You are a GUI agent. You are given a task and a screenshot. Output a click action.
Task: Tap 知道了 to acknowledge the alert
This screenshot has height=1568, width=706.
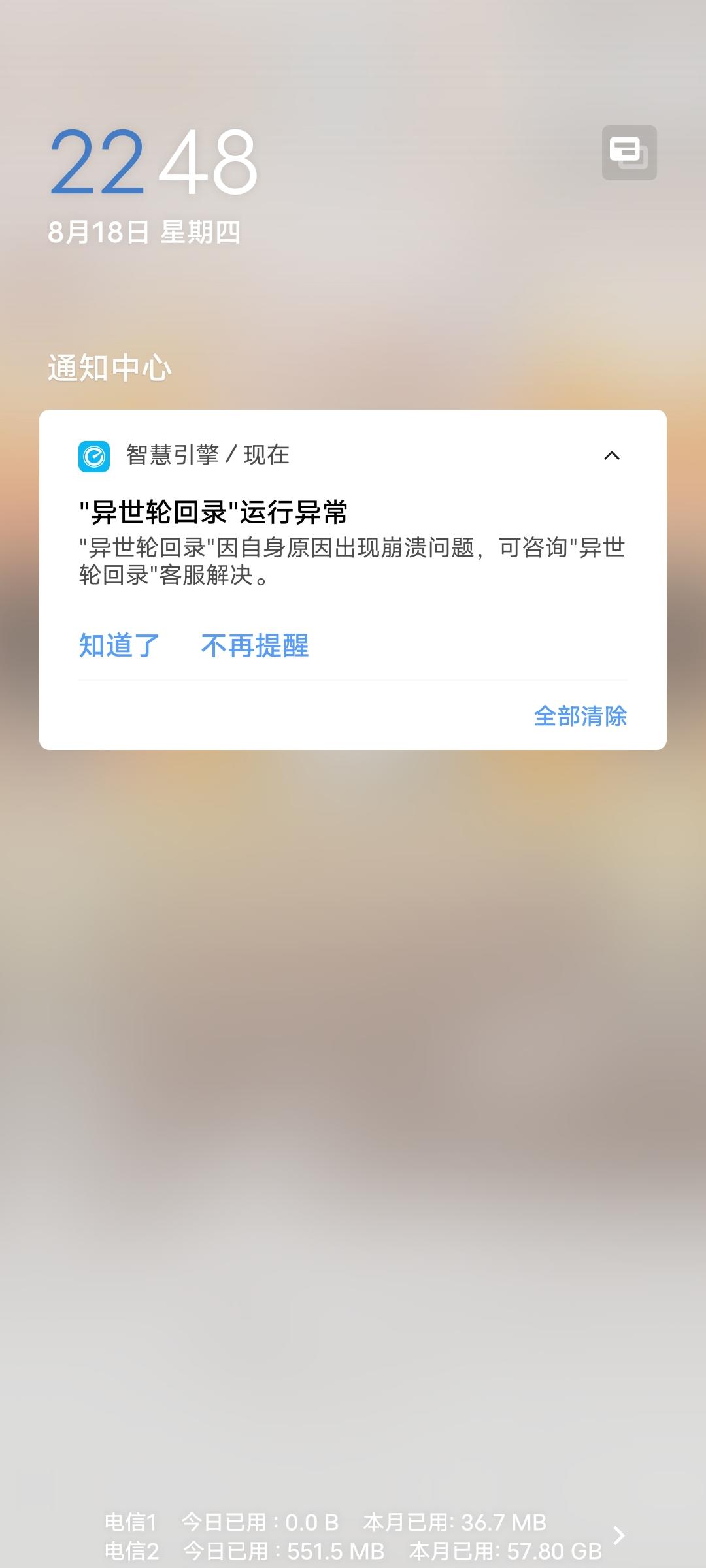(117, 645)
